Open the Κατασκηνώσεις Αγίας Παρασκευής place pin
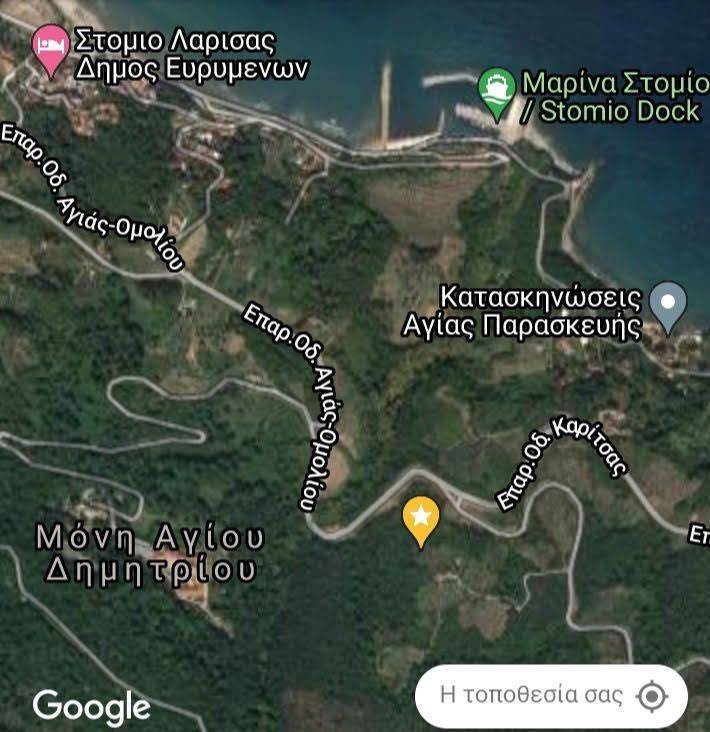This screenshot has height=732, width=710. pyautogui.click(x=667, y=304)
